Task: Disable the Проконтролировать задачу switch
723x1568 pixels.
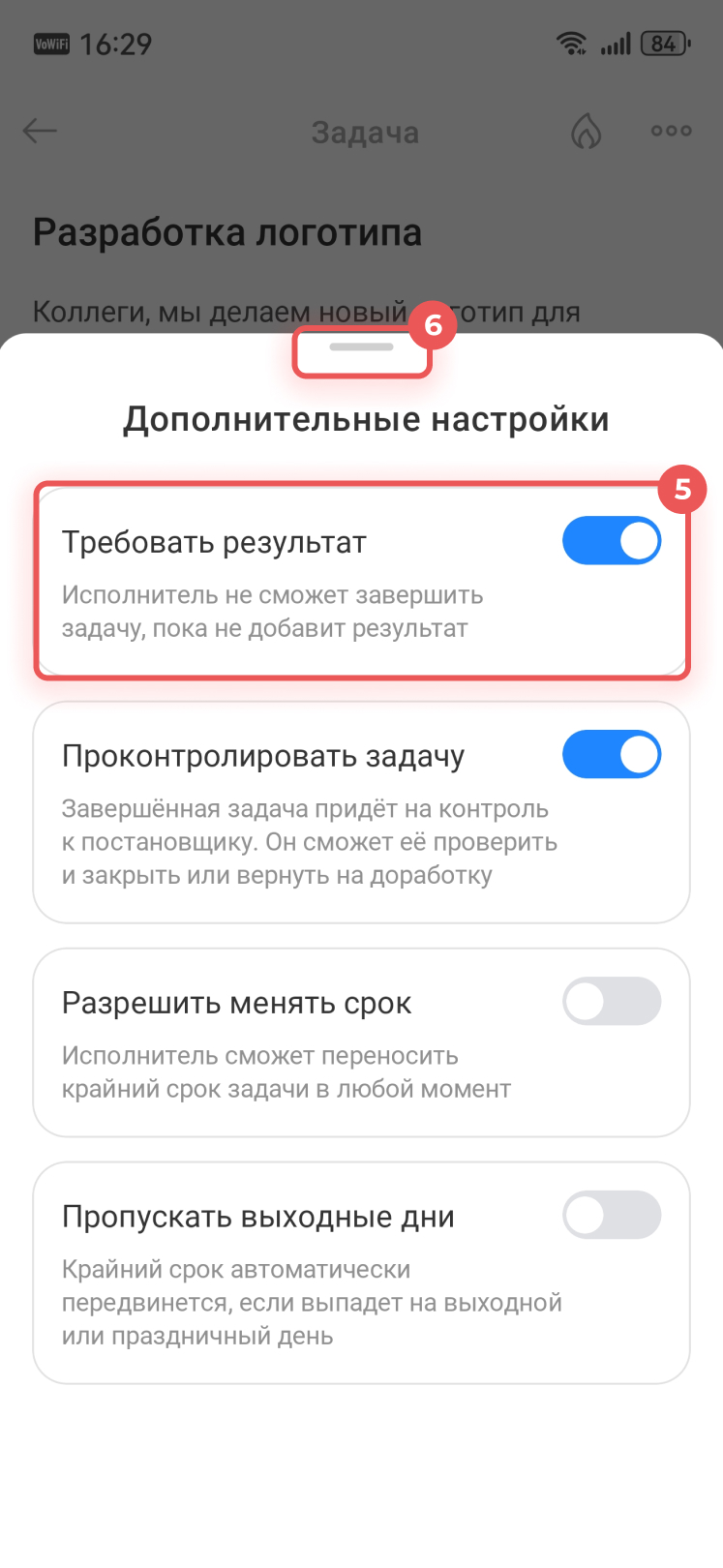Action: point(612,755)
